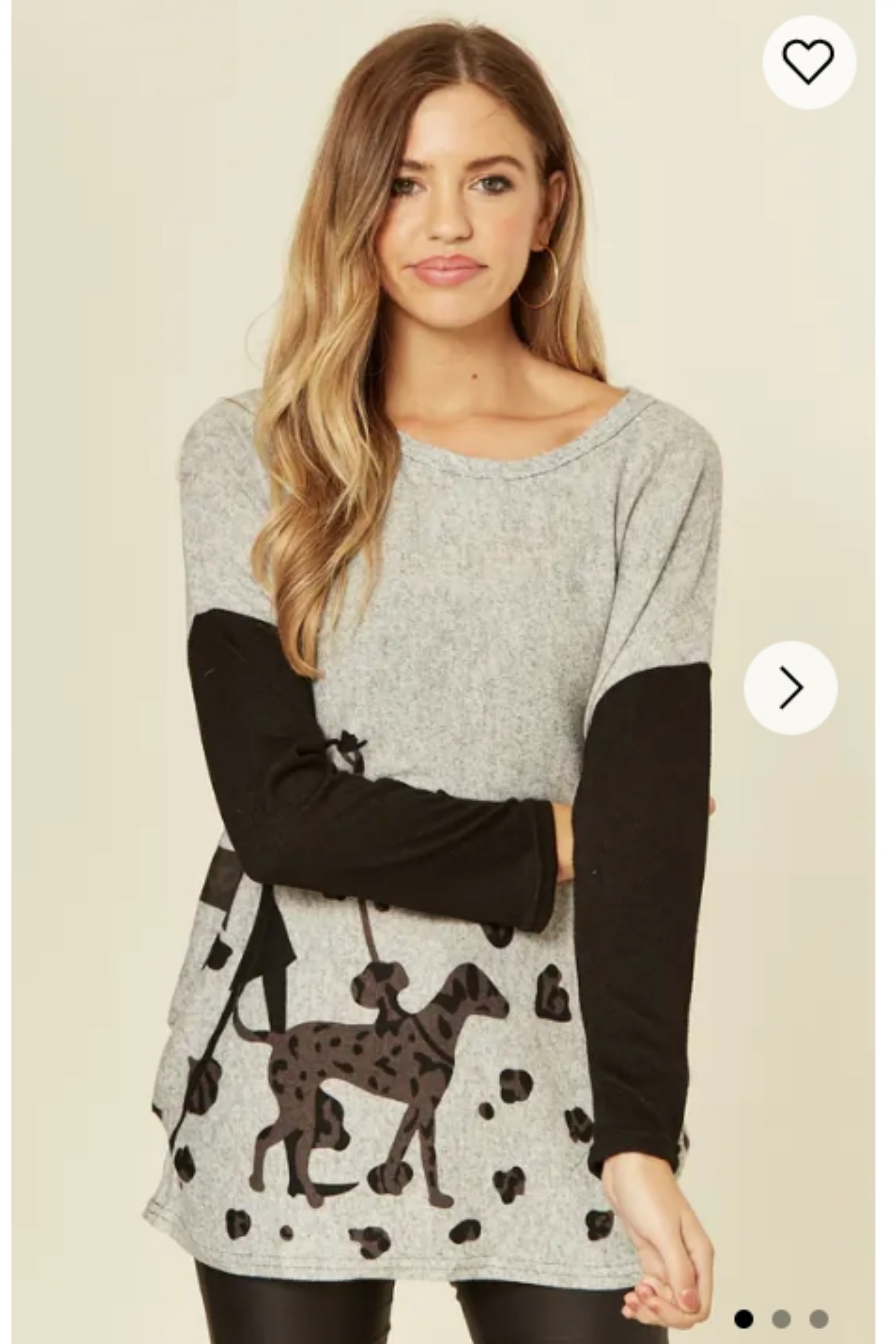Screen dimensions: 896x1344
Task: Go to the next product photo
Action: [x=790, y=687]
